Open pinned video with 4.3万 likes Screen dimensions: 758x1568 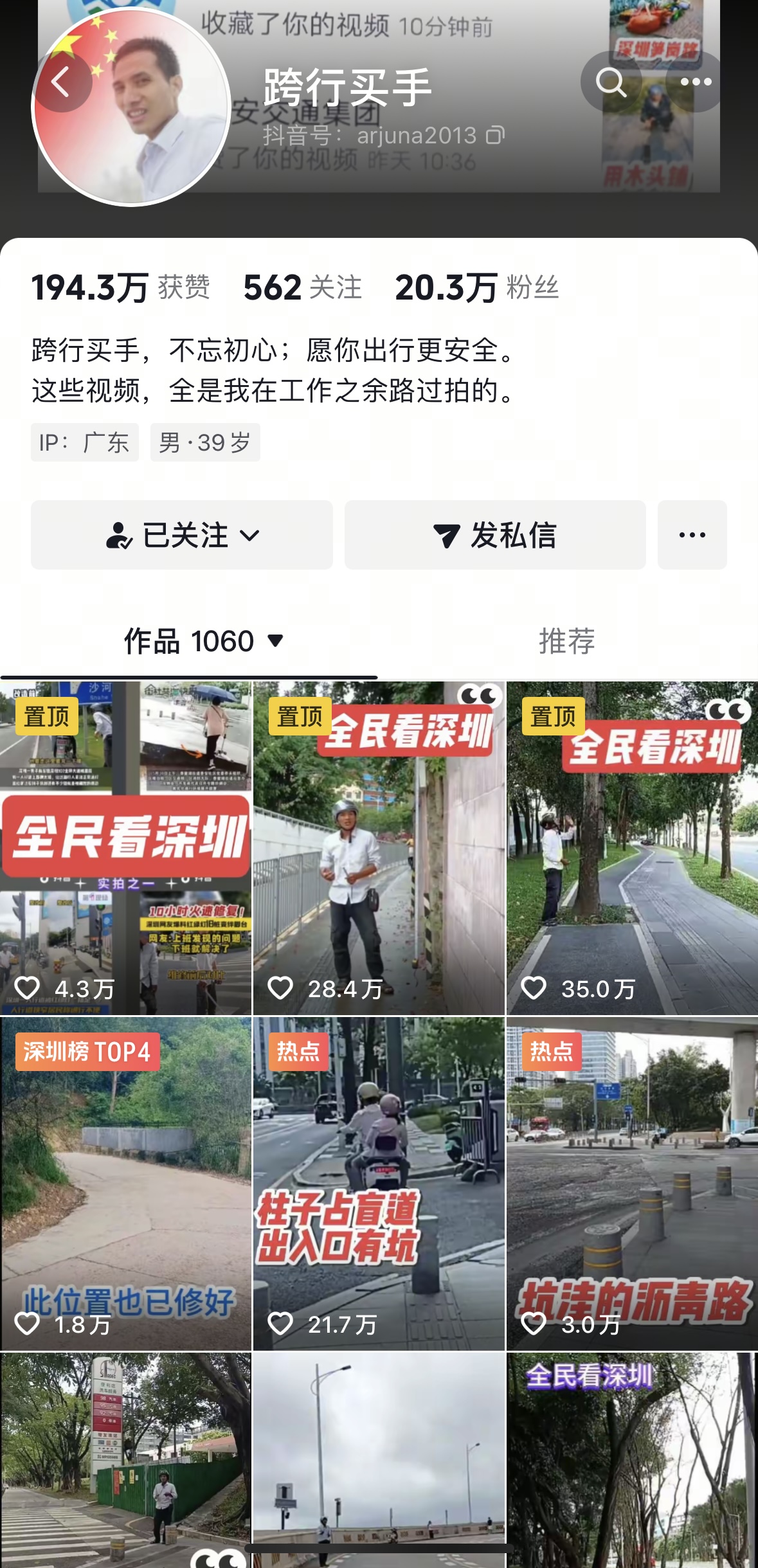[x=126, y=849]
